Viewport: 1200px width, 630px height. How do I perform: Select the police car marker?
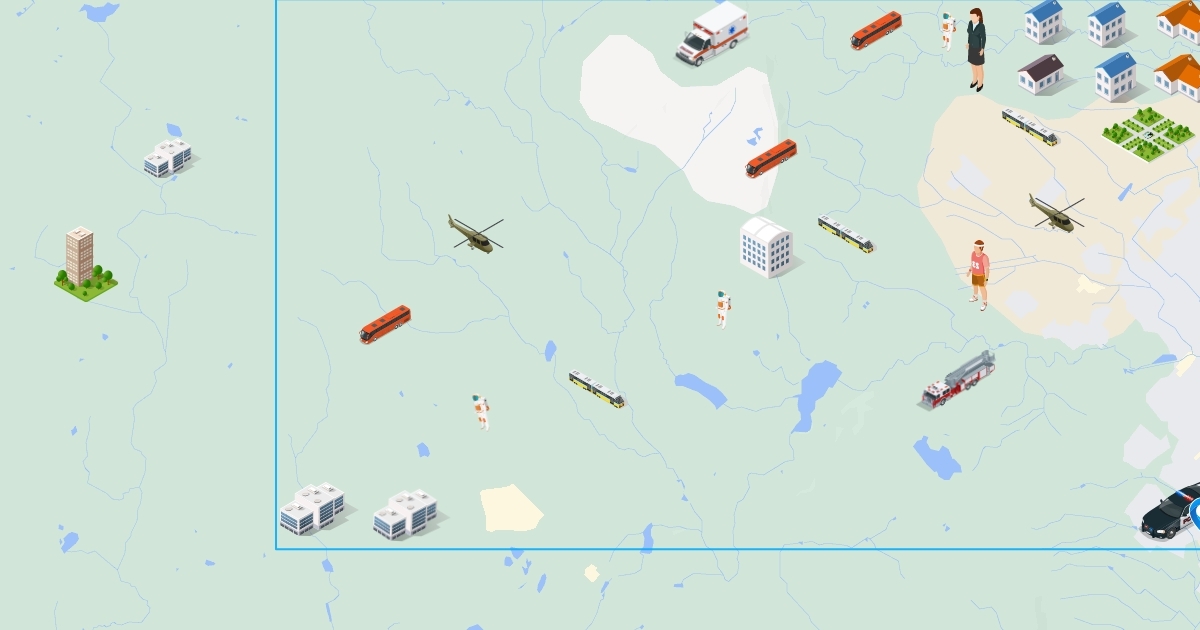[1167, 513]
